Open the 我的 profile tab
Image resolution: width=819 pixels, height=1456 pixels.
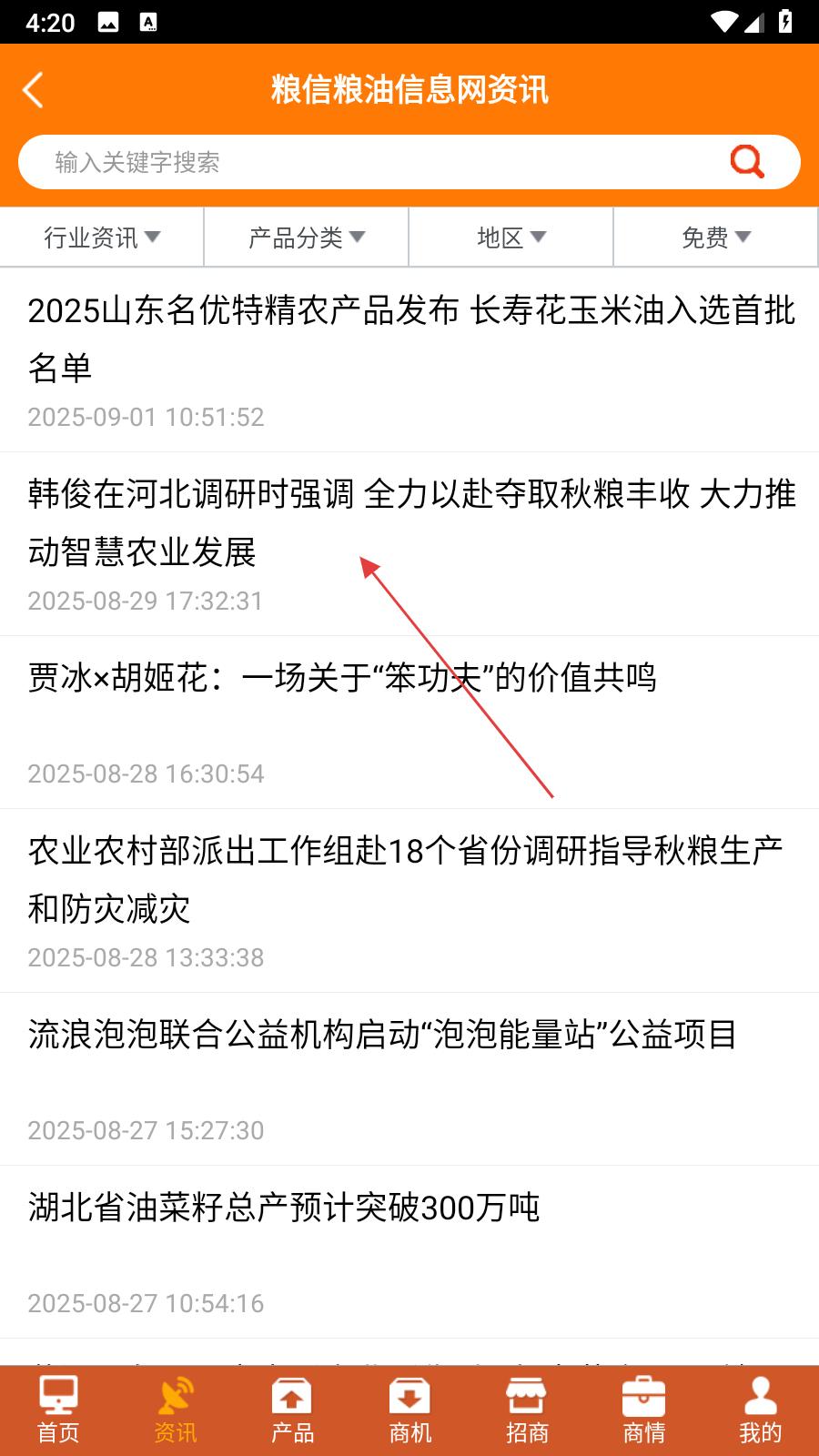(x=761, y=1410)
